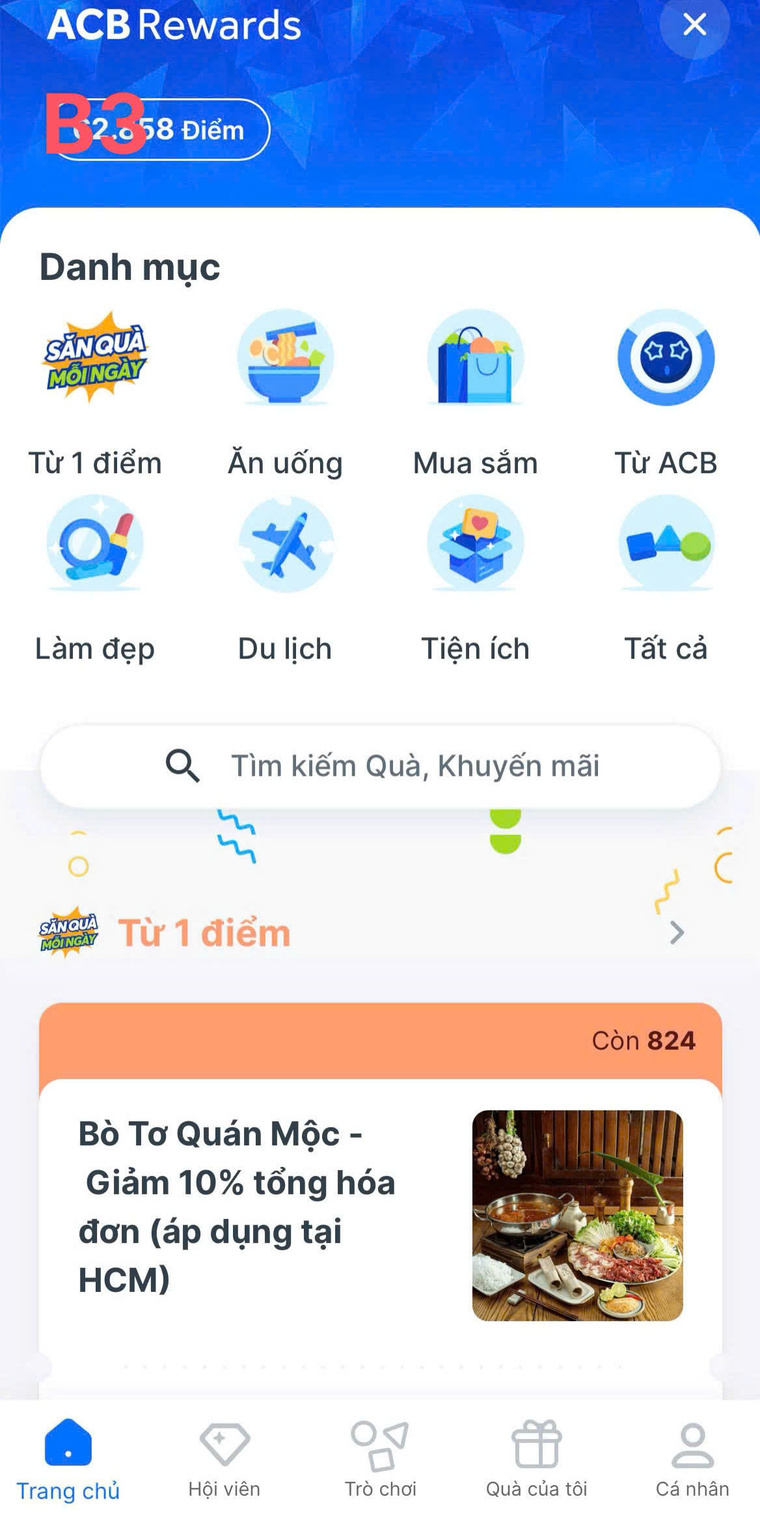
Task: Switch to the Hội viên tab
Action: coord(224,1460)
